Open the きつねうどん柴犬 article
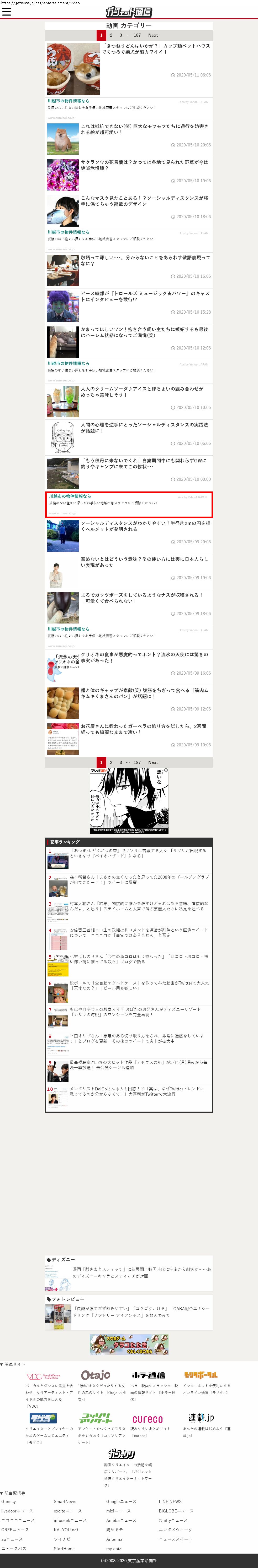 point(156,49)
